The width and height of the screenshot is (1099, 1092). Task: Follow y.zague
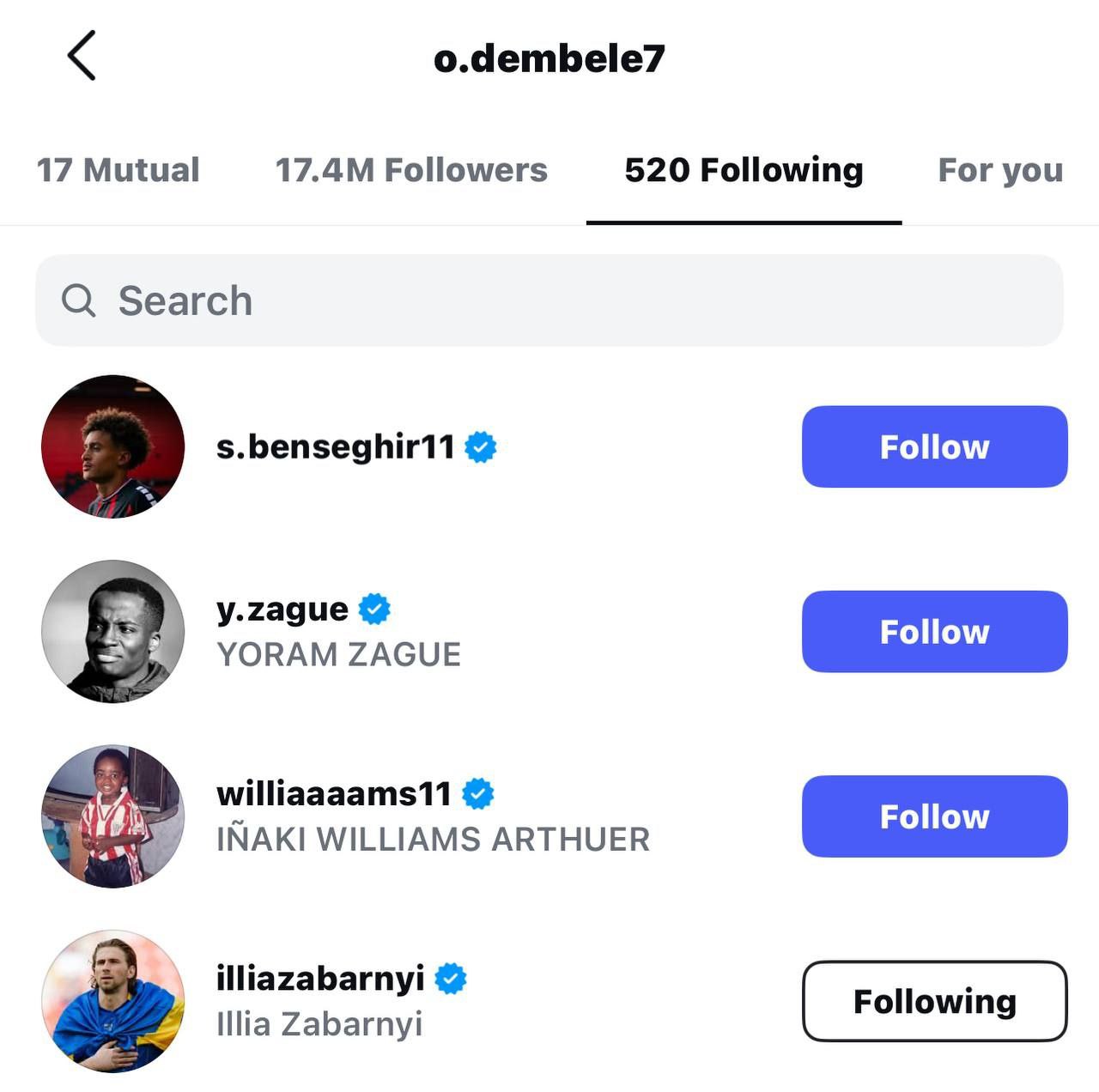tap(934, 631)
